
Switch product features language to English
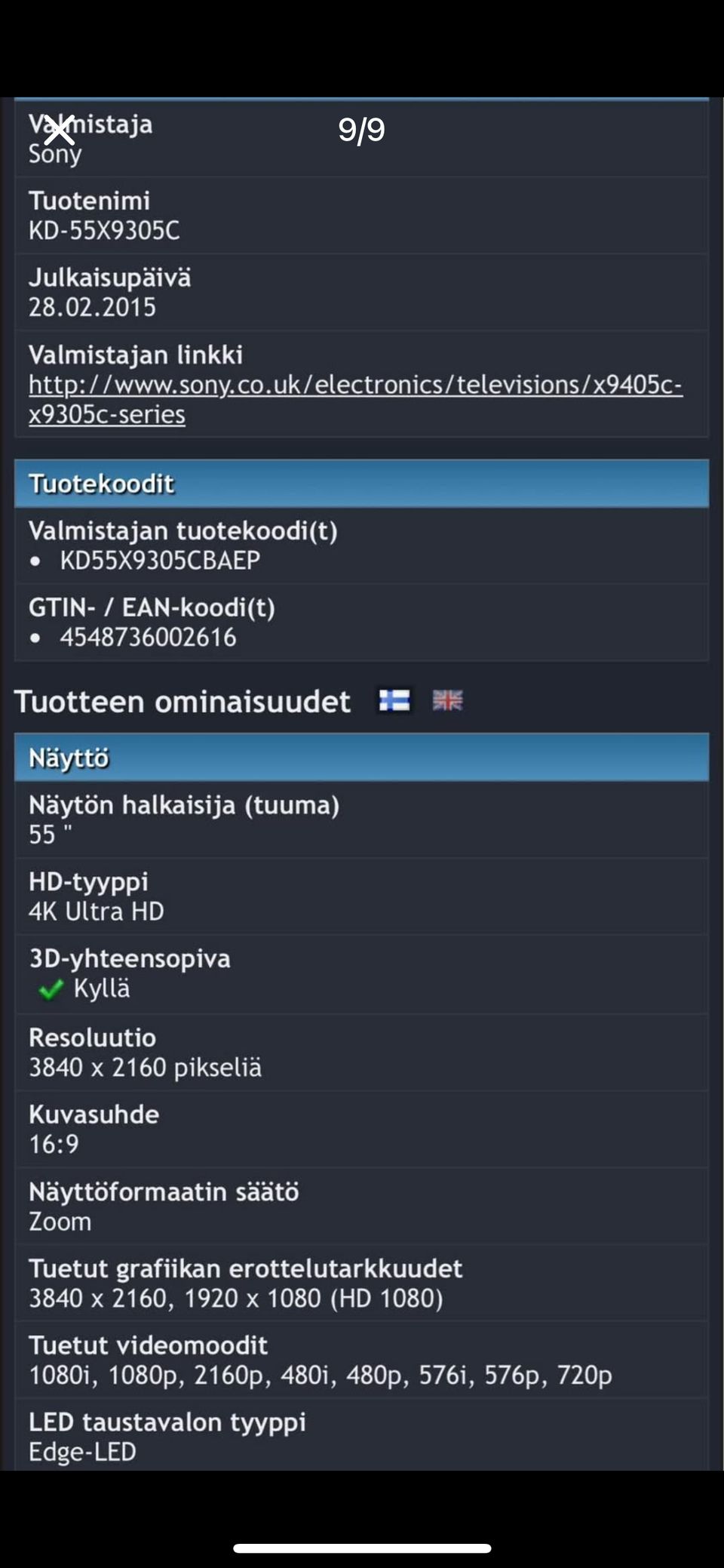coord(447,700)
